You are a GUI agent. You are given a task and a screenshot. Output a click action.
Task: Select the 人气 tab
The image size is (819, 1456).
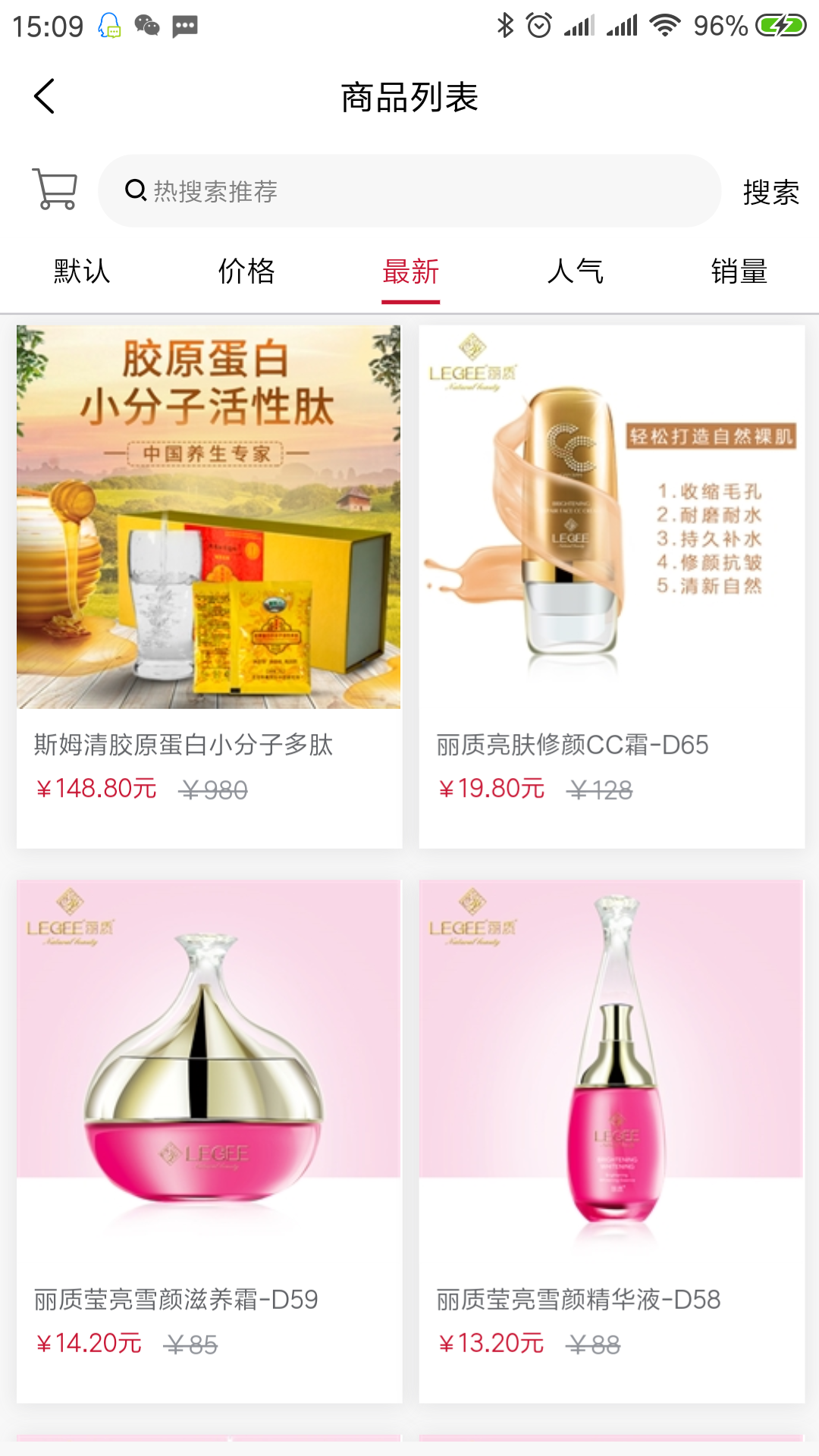pyautogui.click(x=575, y=272)
